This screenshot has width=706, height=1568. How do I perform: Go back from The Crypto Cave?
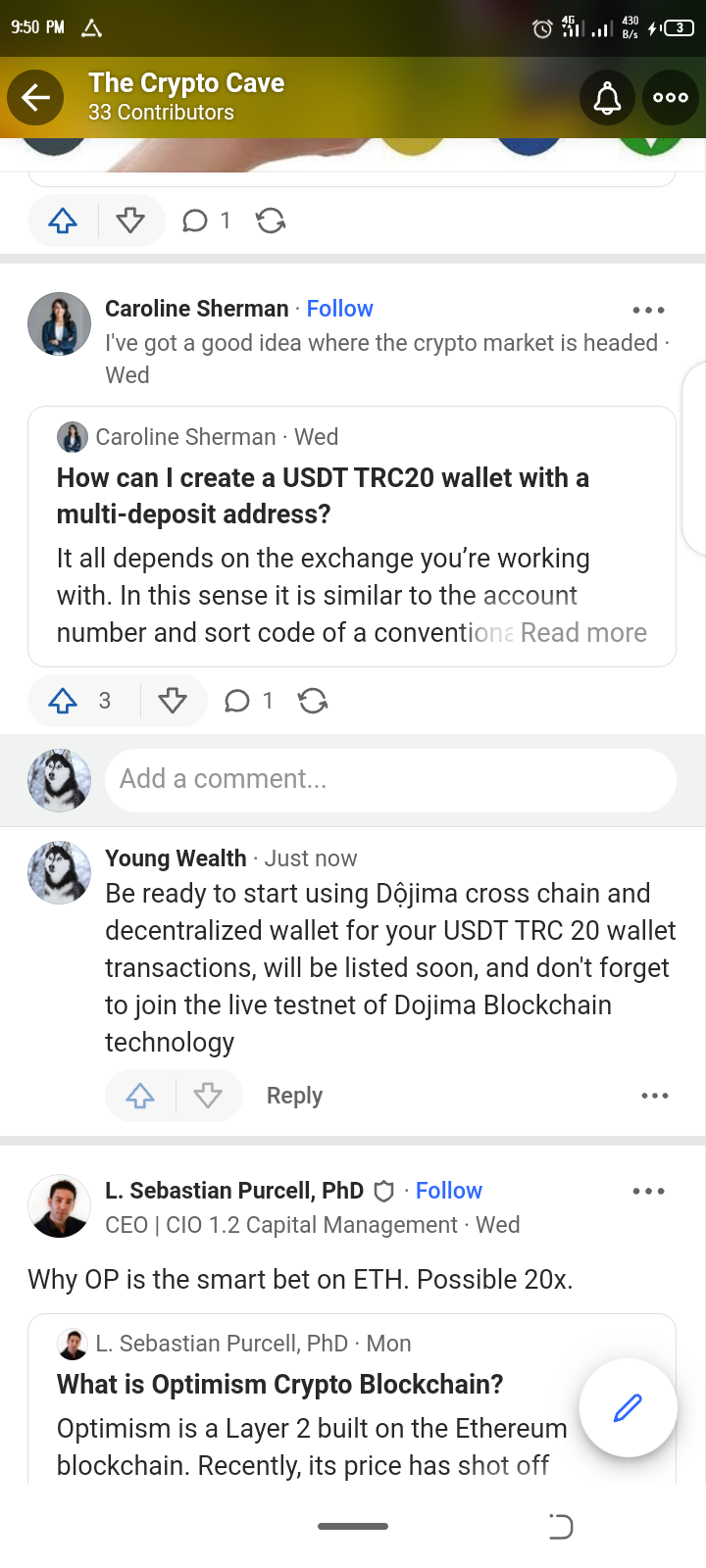(x=35, y=97)
